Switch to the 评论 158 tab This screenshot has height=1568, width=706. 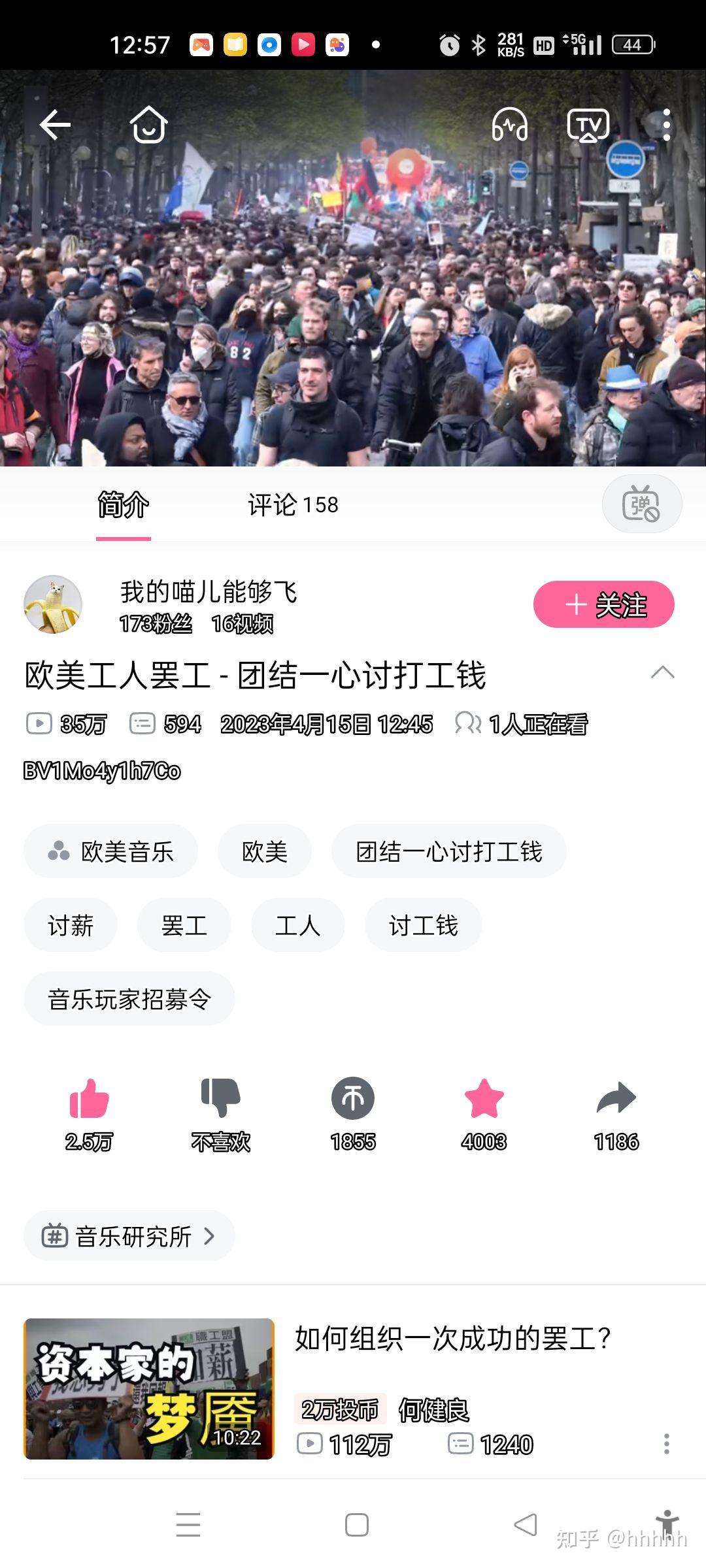(x=293, y=505)
